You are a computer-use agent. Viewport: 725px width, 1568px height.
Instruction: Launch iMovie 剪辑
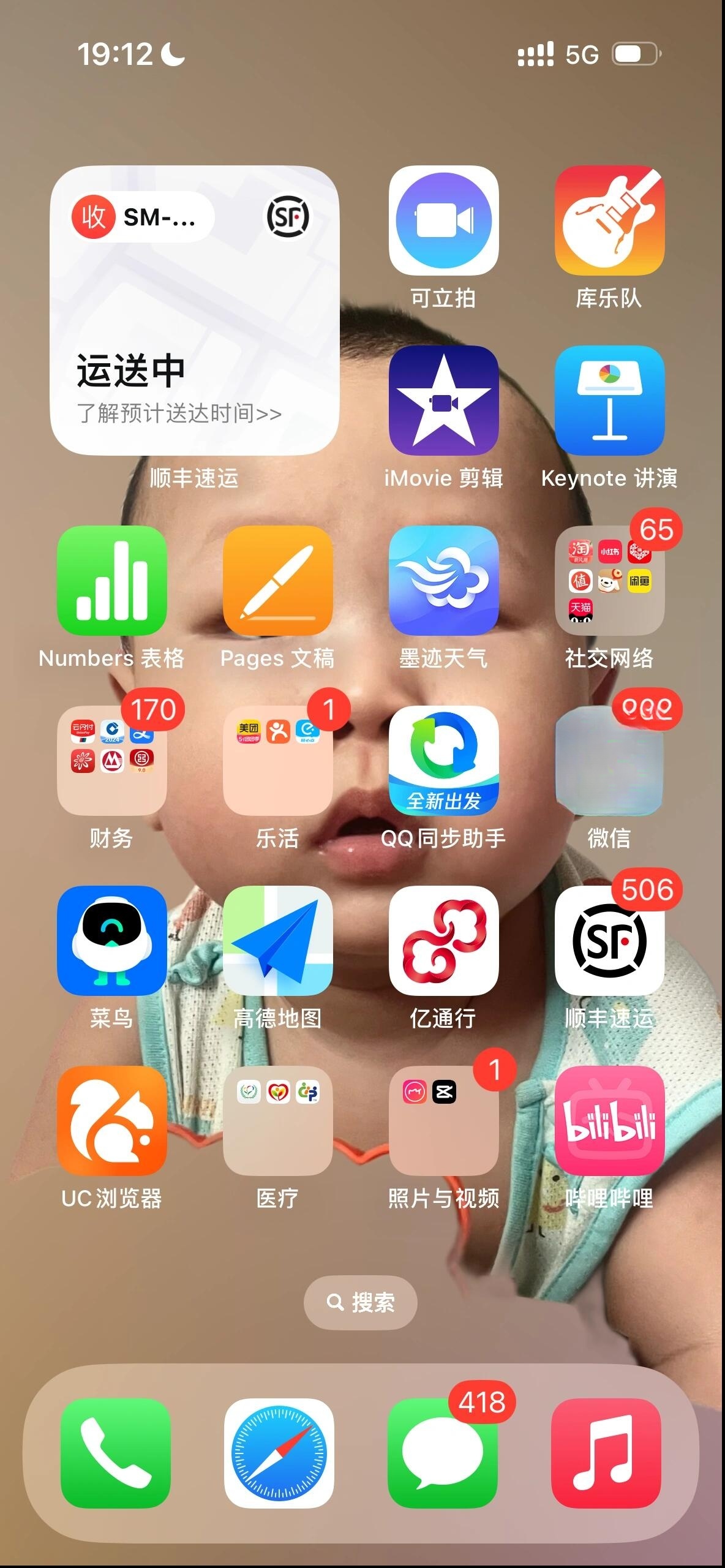pyautogui.click(x=443, y=401)
